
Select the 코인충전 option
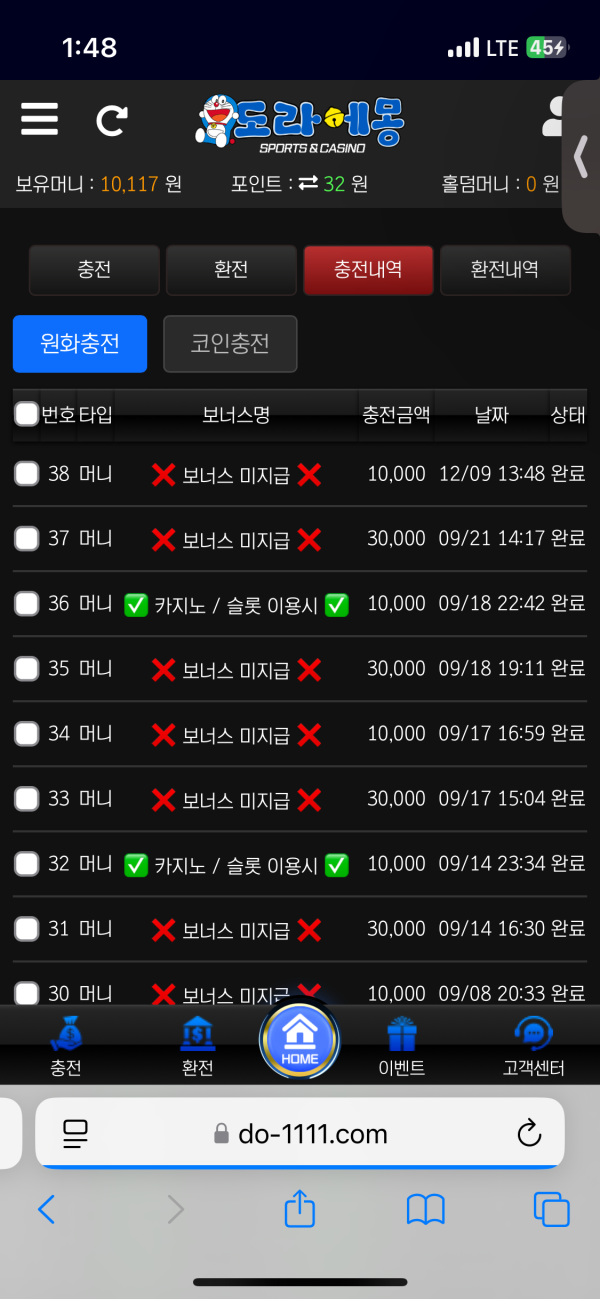point(230,344)
